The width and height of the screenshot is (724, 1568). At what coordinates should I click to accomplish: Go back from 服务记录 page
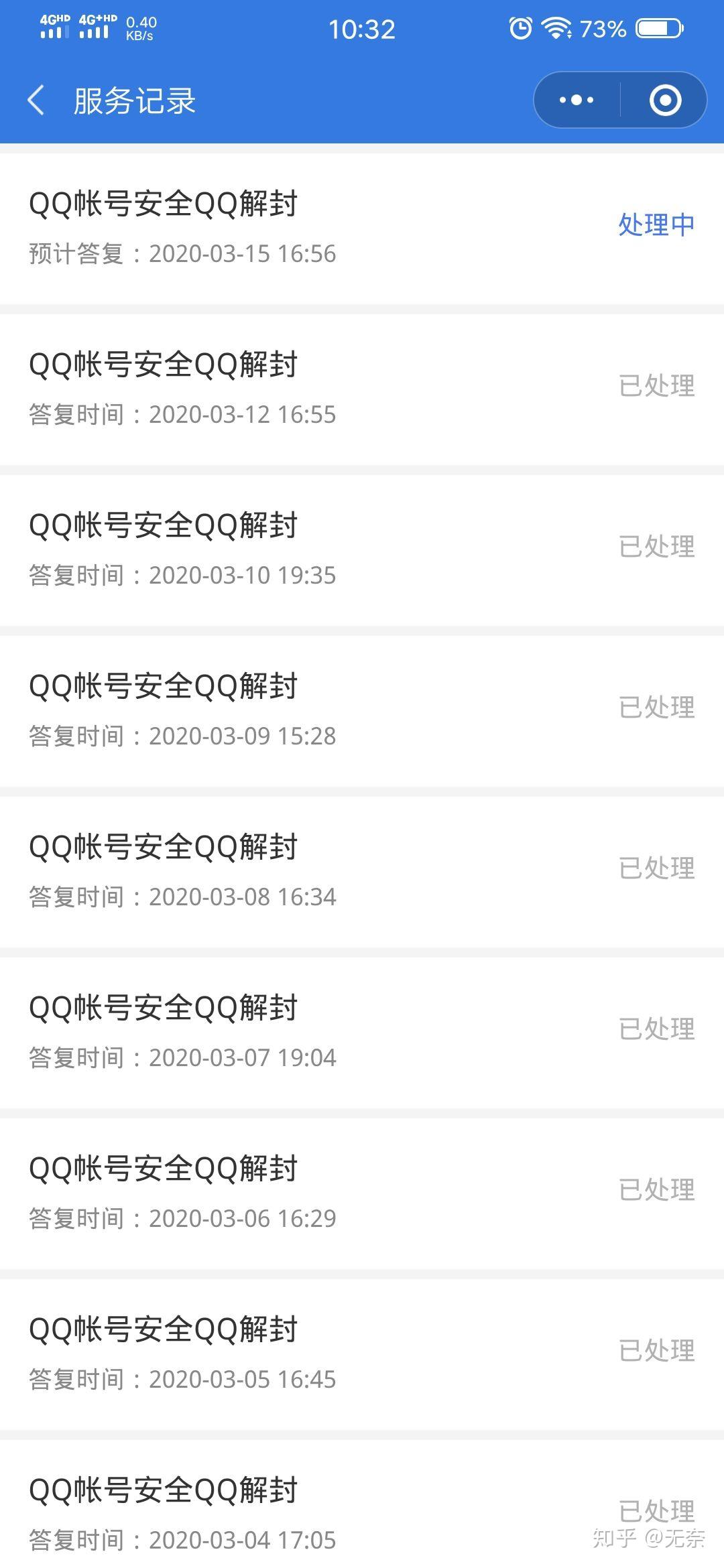37,101
